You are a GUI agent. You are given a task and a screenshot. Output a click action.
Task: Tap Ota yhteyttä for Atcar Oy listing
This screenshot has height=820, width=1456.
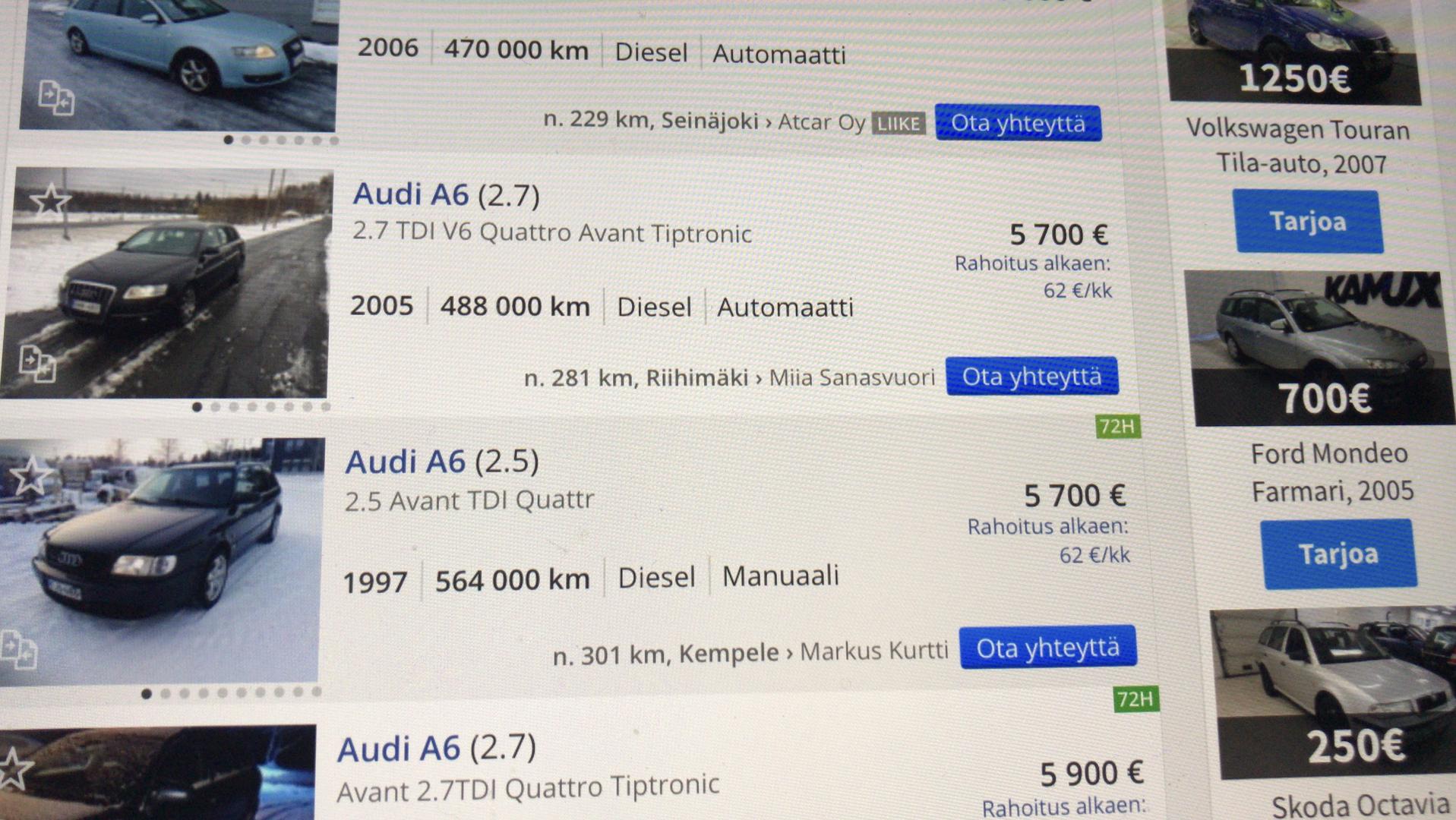point(1017,123)
